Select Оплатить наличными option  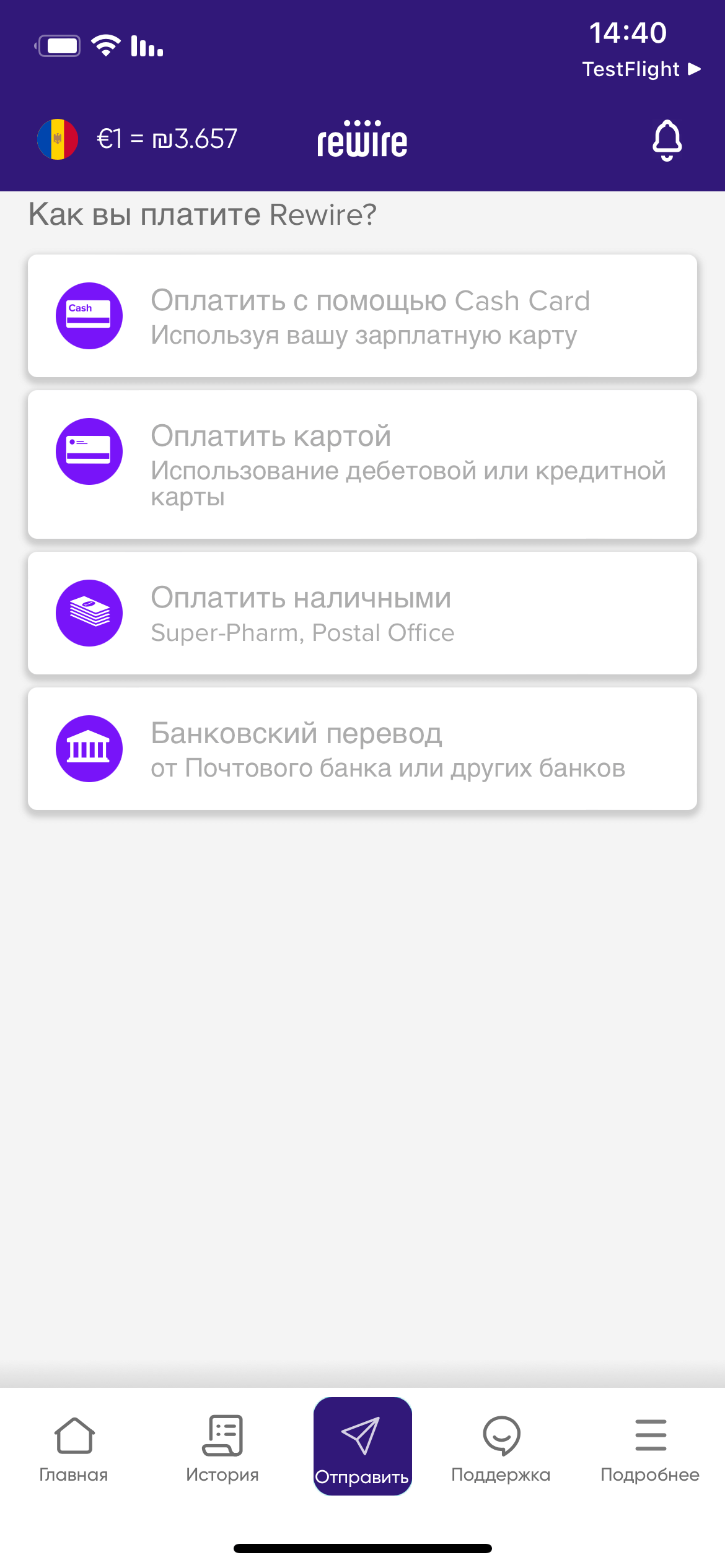coord(362,613)
